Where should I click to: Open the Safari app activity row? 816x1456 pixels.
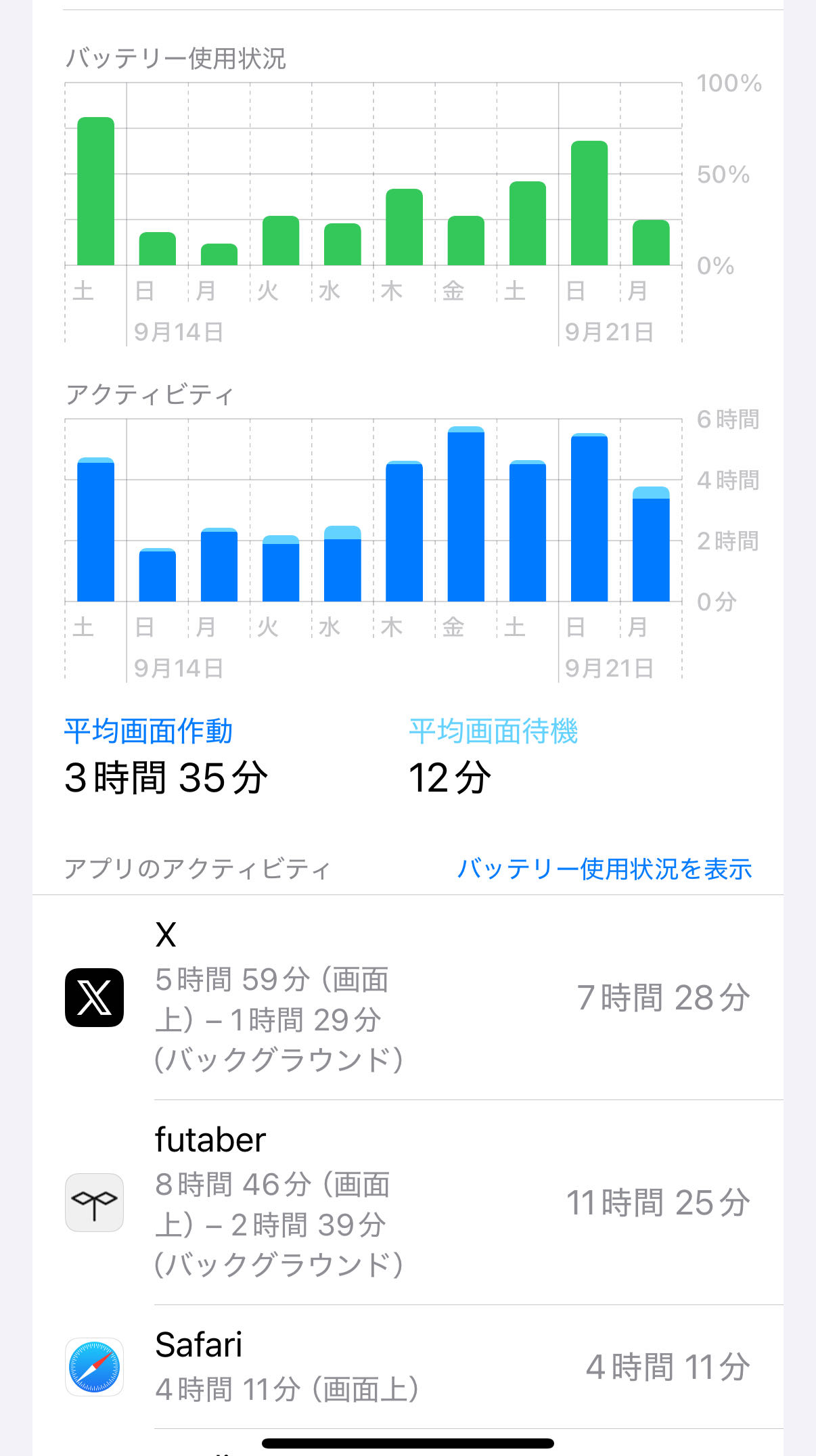click(408, 1367)
